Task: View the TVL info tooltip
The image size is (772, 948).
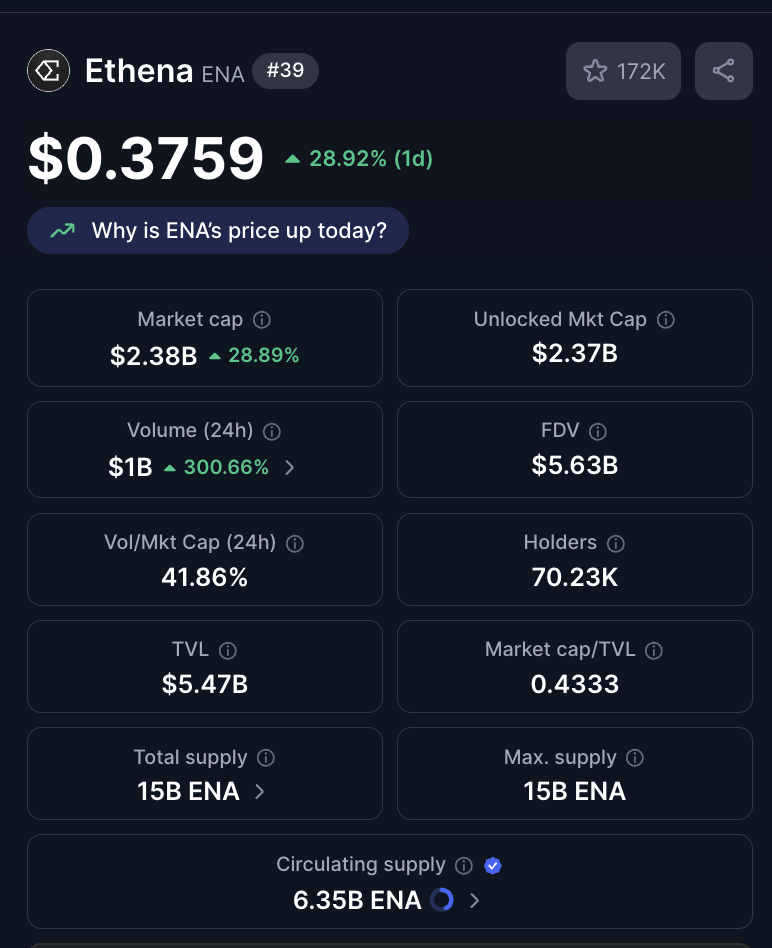Action: pyautogui.click(x=228, y=651)
